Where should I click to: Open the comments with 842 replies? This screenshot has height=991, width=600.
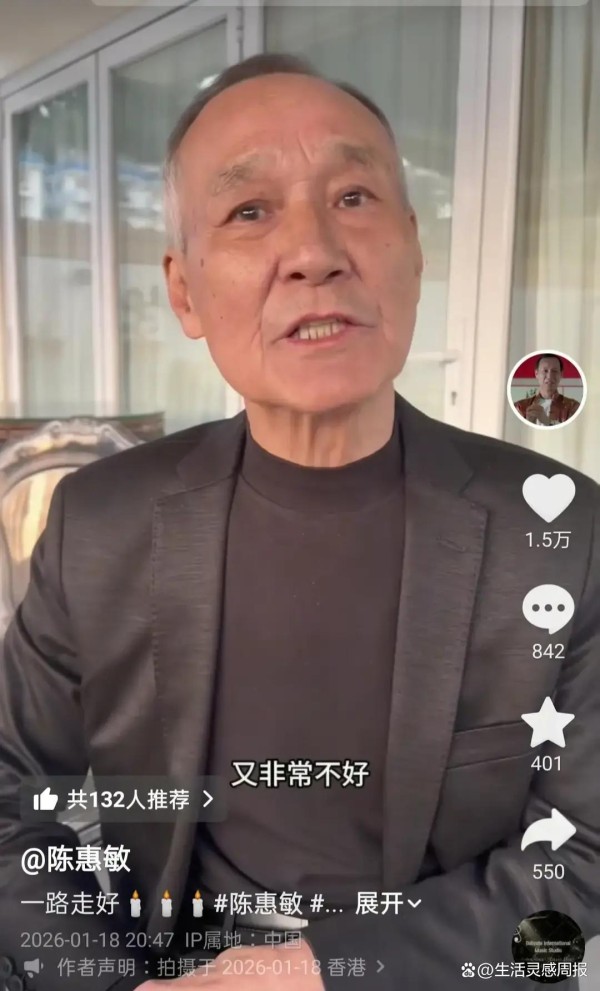(548, 609)
